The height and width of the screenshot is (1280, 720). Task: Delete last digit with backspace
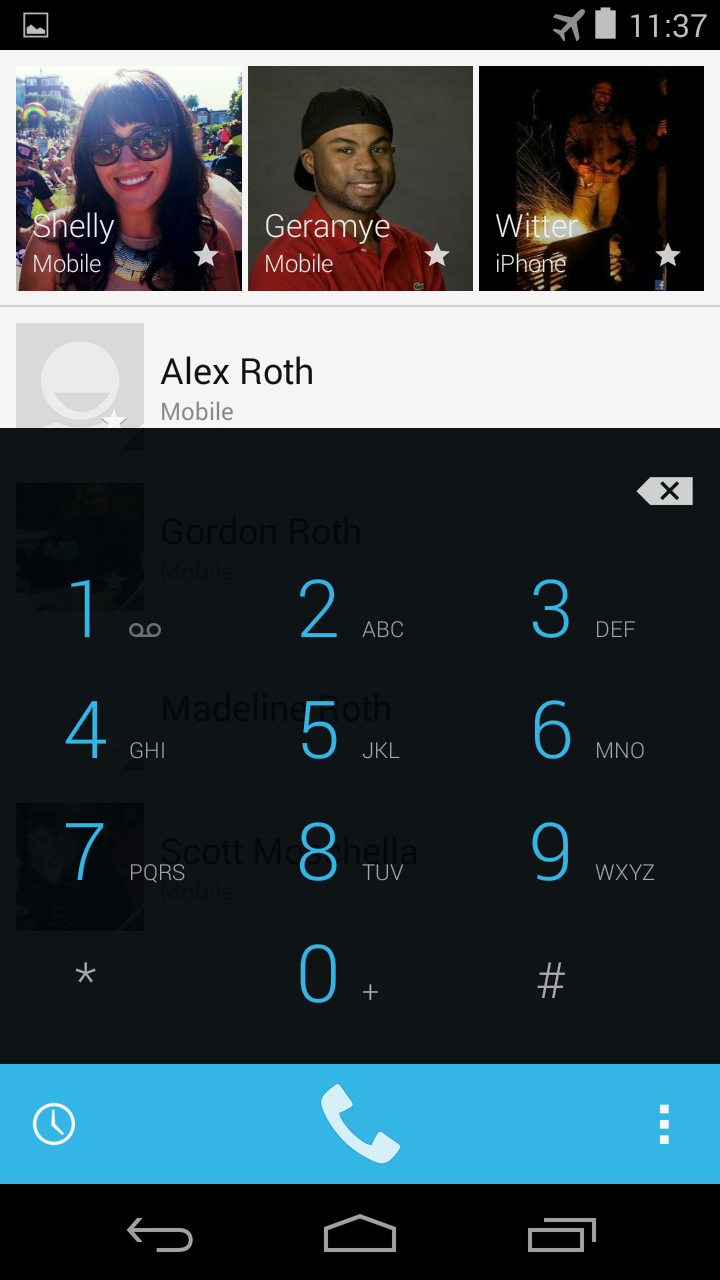tap(665, 491)
